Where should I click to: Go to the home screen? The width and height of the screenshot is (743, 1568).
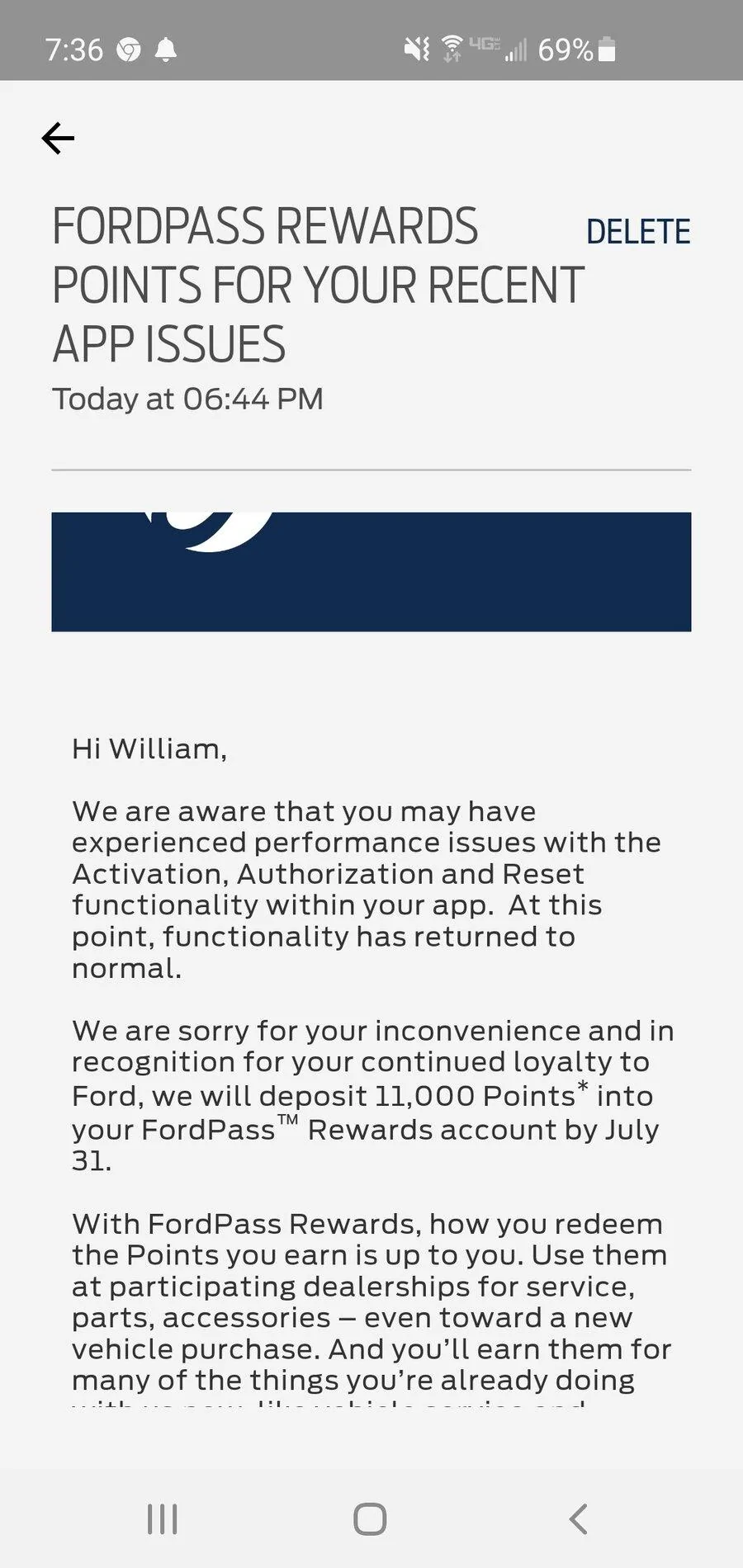pos(370,1518)
